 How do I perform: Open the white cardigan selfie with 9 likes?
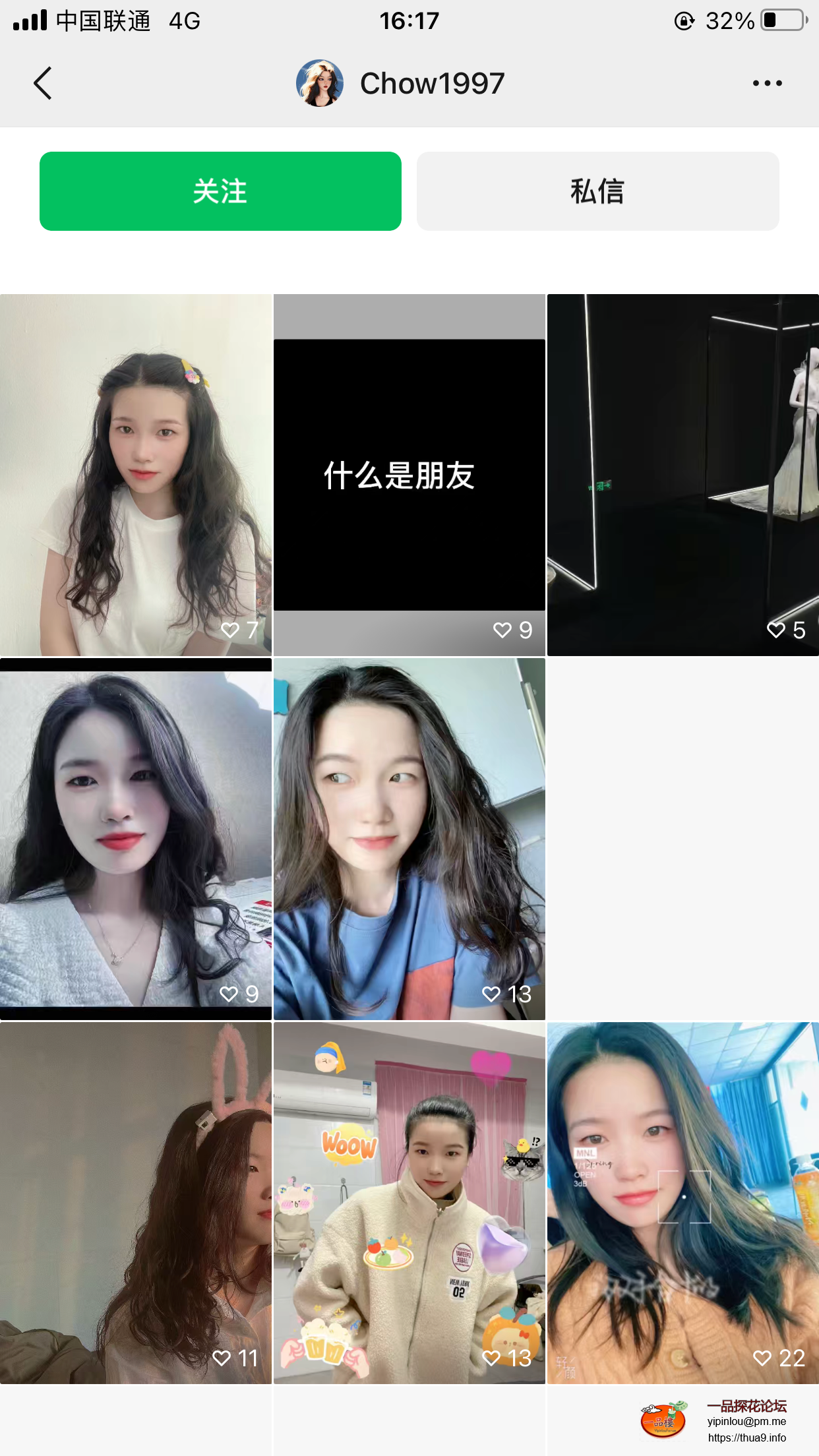(136, 839)
